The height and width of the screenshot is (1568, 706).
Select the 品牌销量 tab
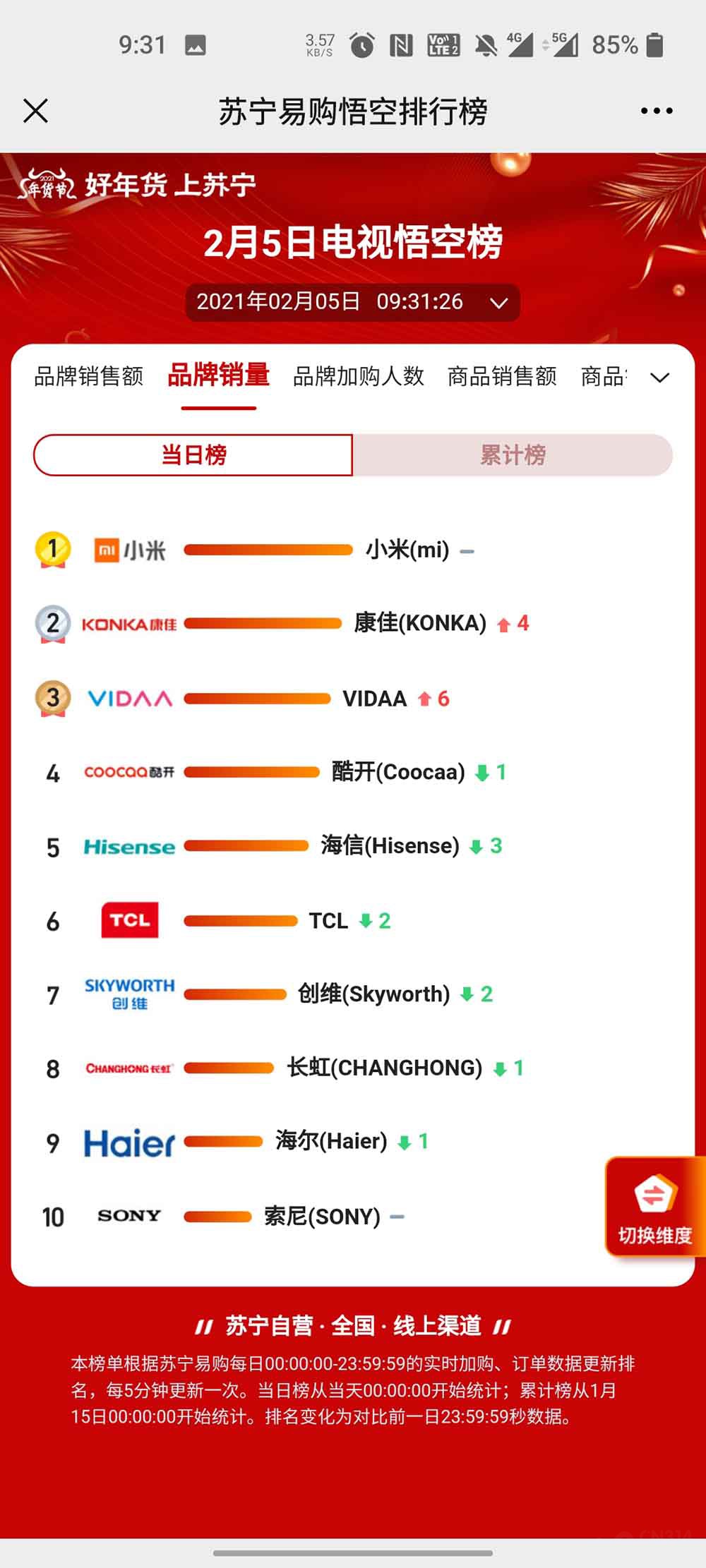pyautogui.click(x=218, y=375)
